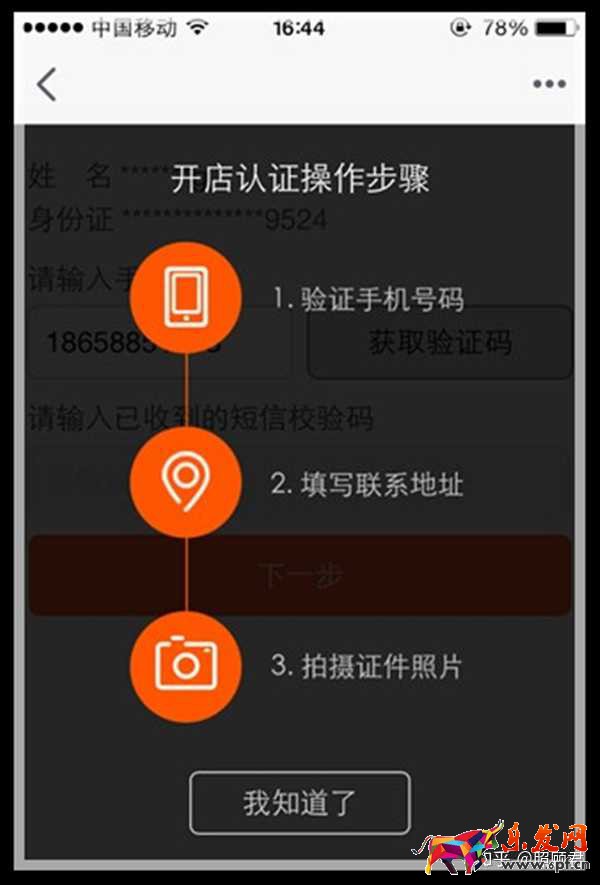Go back using the top-left arrow
Viewport: 600px width, 885px height.
pyautogui.click(x=46, y=85)
